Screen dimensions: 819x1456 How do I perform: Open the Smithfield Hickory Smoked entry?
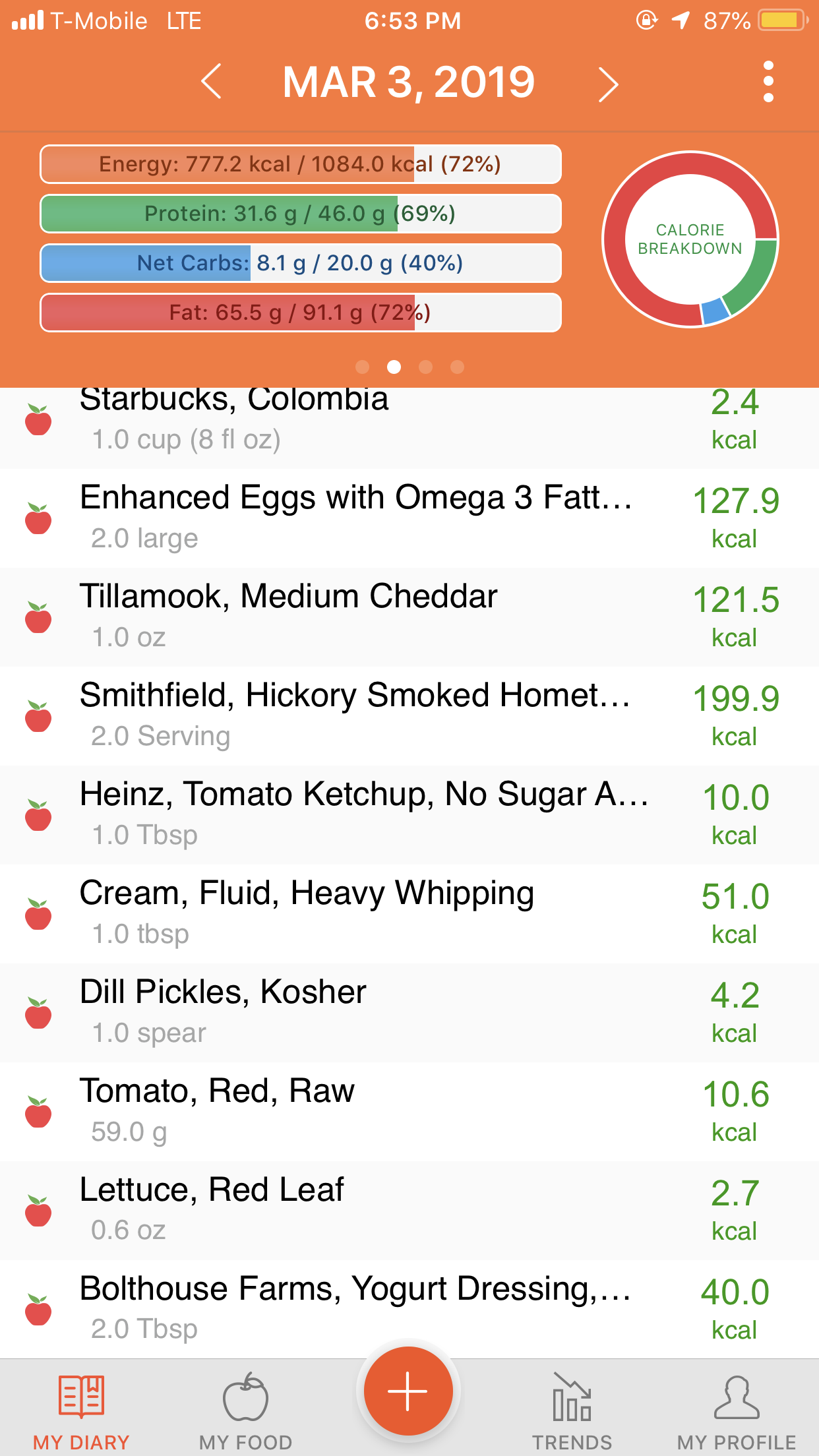pos(409,716)
